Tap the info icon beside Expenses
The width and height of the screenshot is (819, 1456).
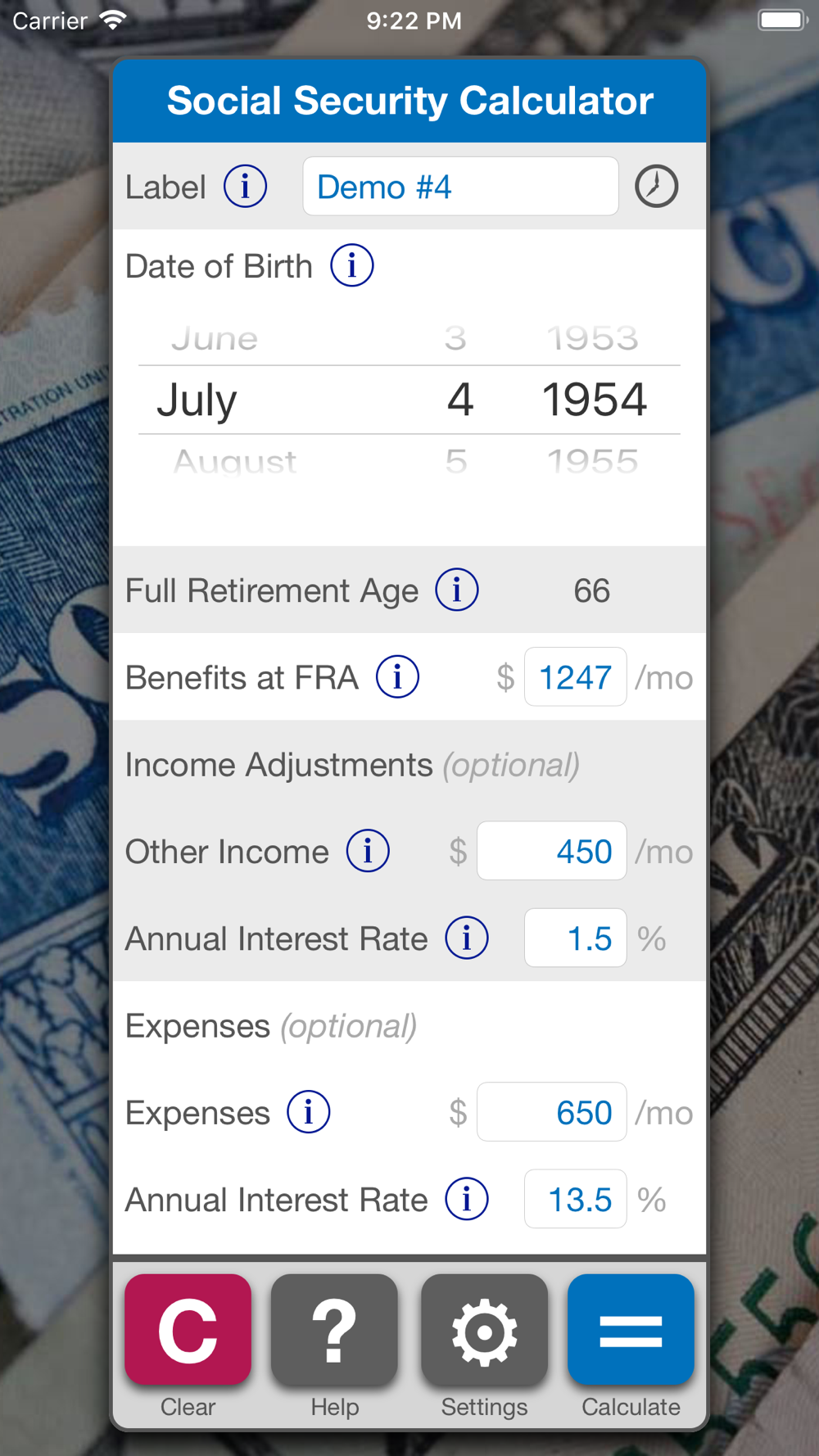(309, 1112)
